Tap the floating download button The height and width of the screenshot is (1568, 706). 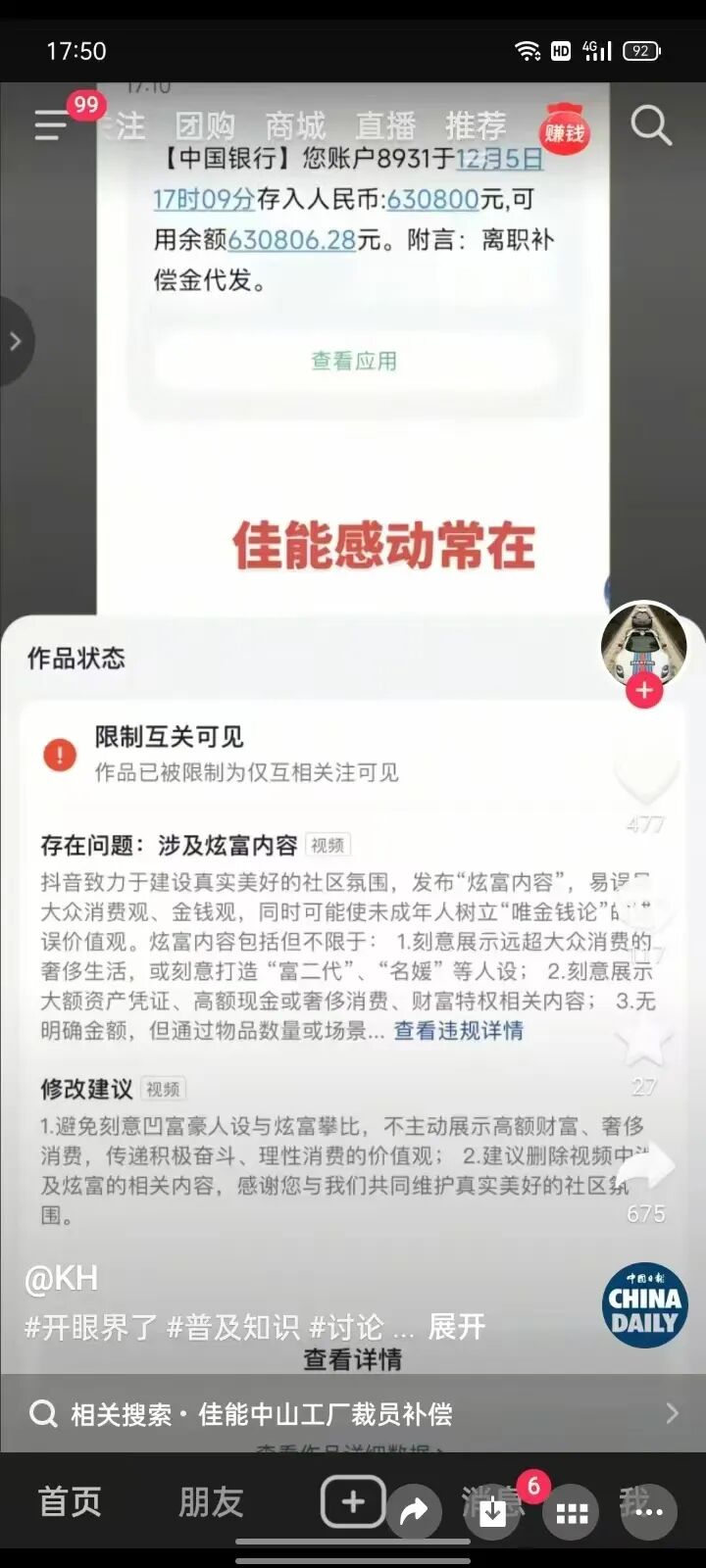click(x=493, y=1512)
